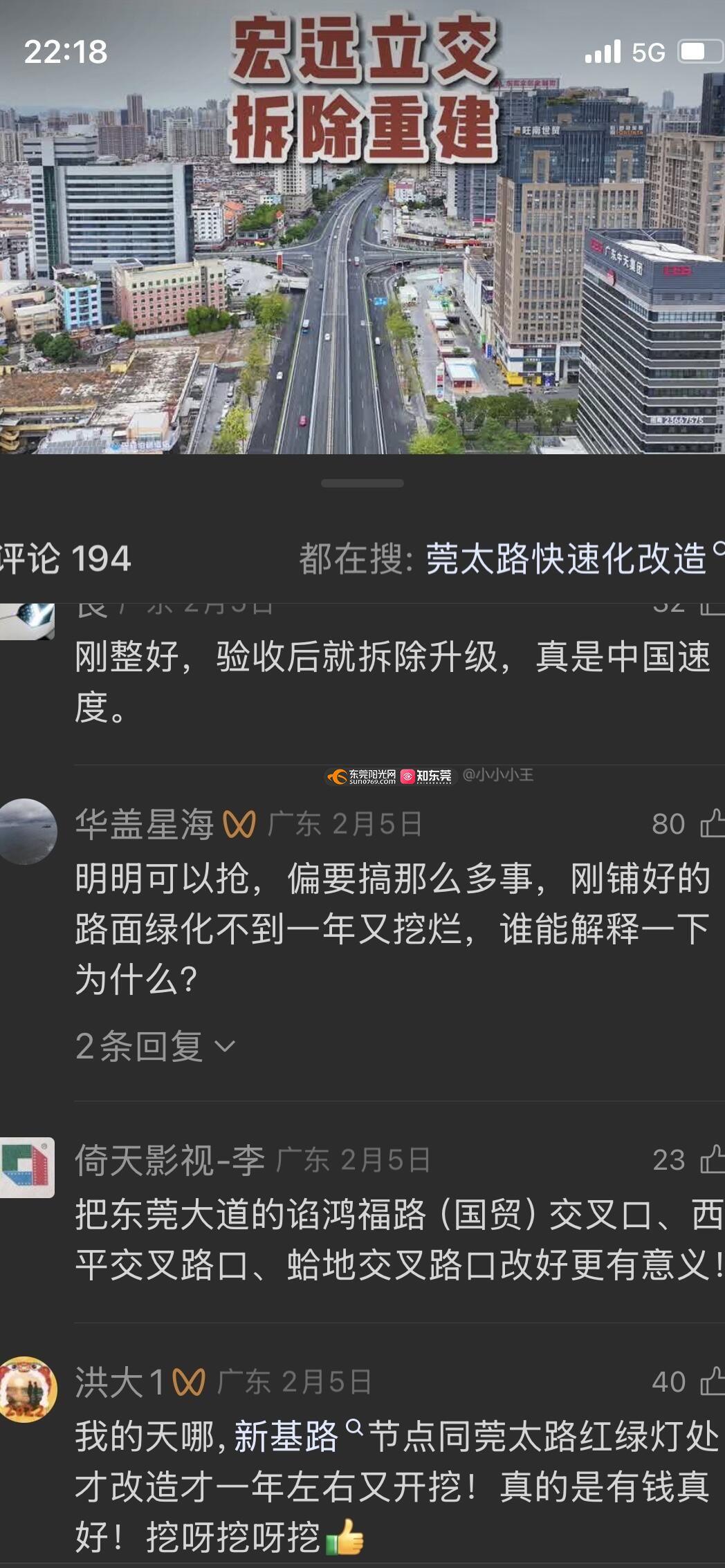This screenshot has height=1568, width=725.
Task: Tap the comment sheet drag handle
Action: (x=362, y=483)
